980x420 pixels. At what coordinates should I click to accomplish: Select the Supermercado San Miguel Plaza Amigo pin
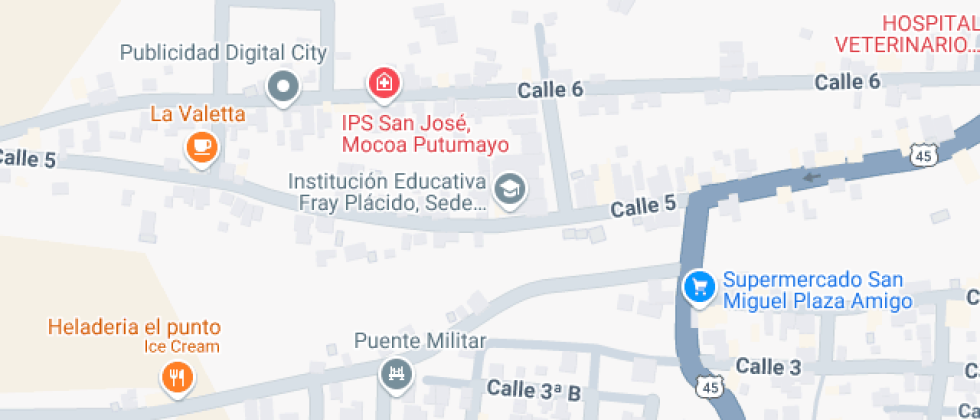698,287
